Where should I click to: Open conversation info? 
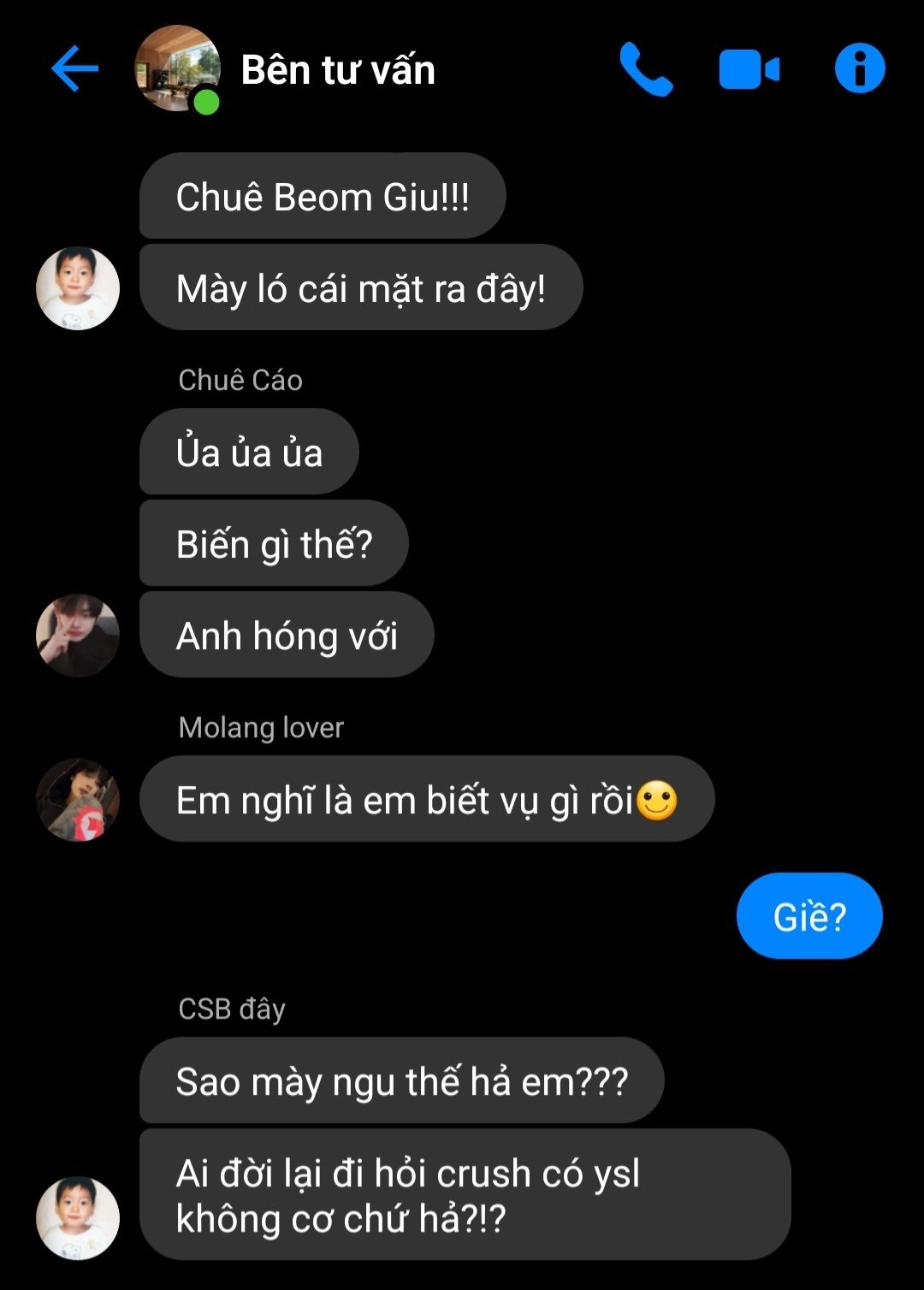(859, 68)
